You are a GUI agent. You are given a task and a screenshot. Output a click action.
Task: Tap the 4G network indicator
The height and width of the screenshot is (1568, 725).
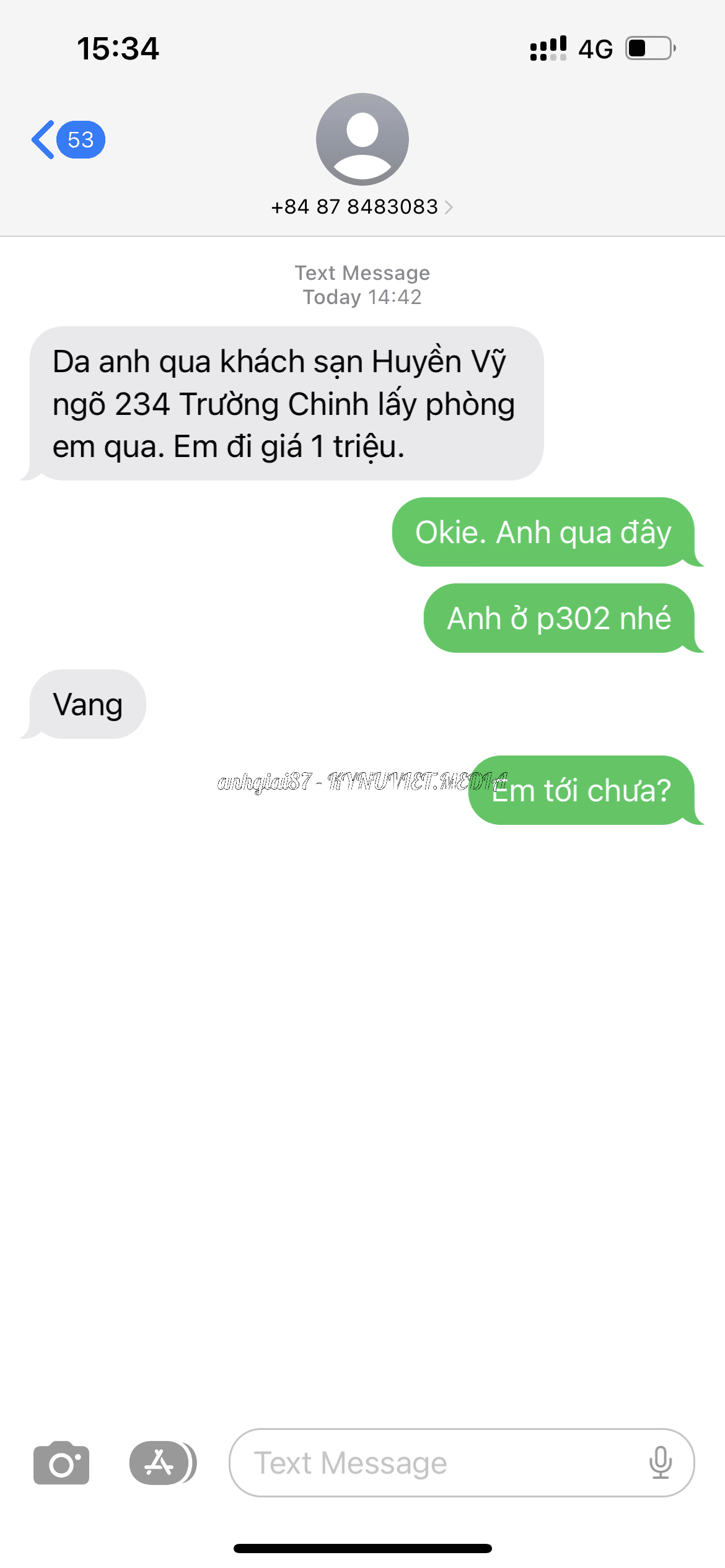pyautogui.click(x=594, y=48)
